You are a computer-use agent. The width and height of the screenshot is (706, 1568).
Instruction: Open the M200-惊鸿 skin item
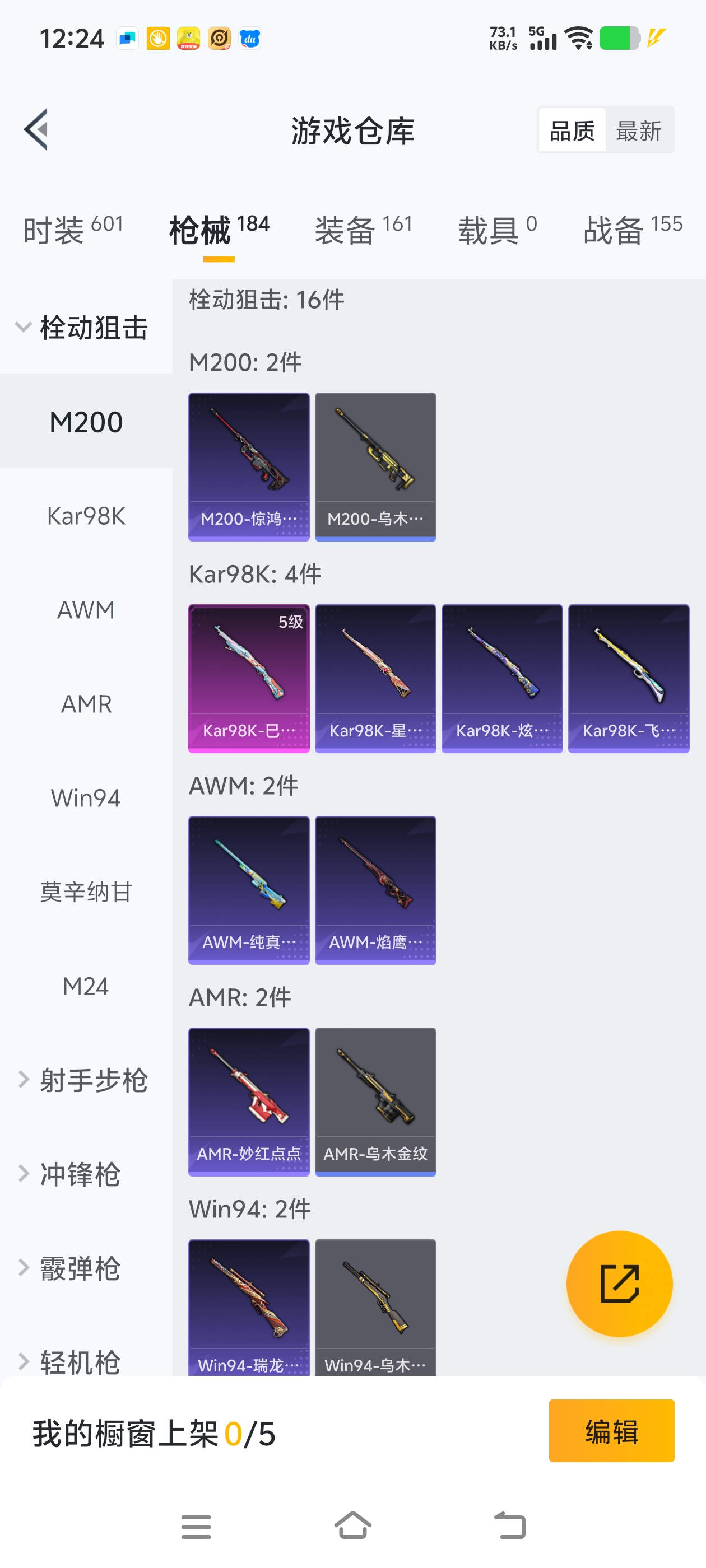coord(249,466)
